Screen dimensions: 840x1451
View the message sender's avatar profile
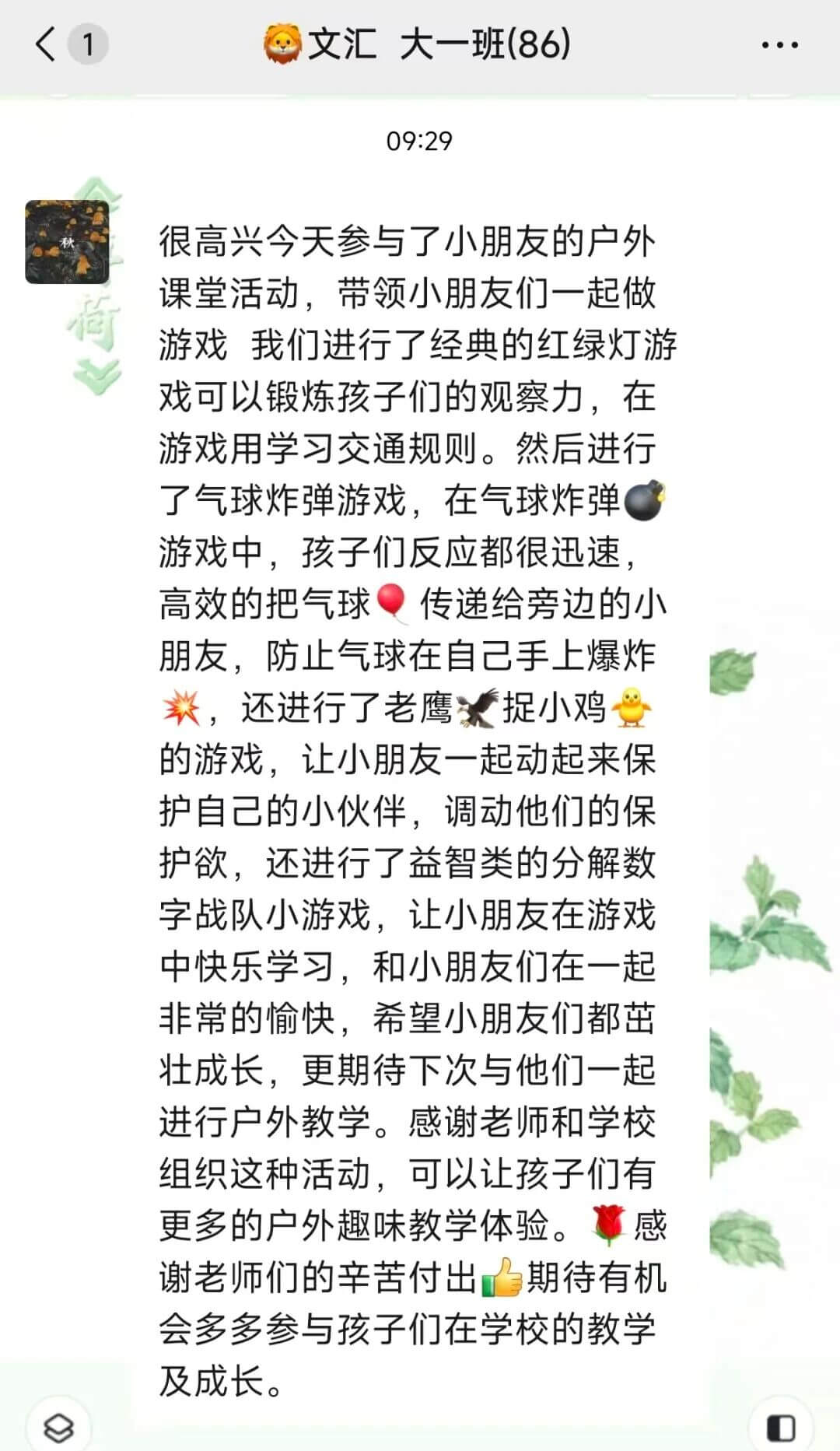click(x=67, y=242)
